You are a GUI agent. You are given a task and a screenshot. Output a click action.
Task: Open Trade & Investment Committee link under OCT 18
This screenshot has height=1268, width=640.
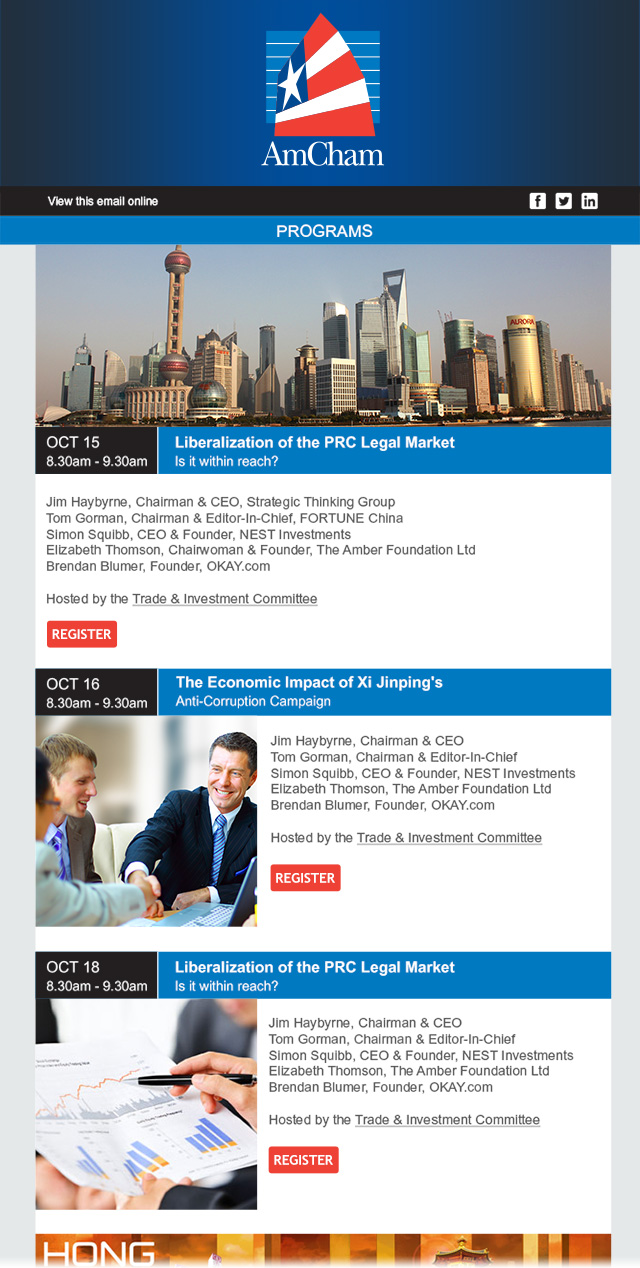[x=447, y=1120]
